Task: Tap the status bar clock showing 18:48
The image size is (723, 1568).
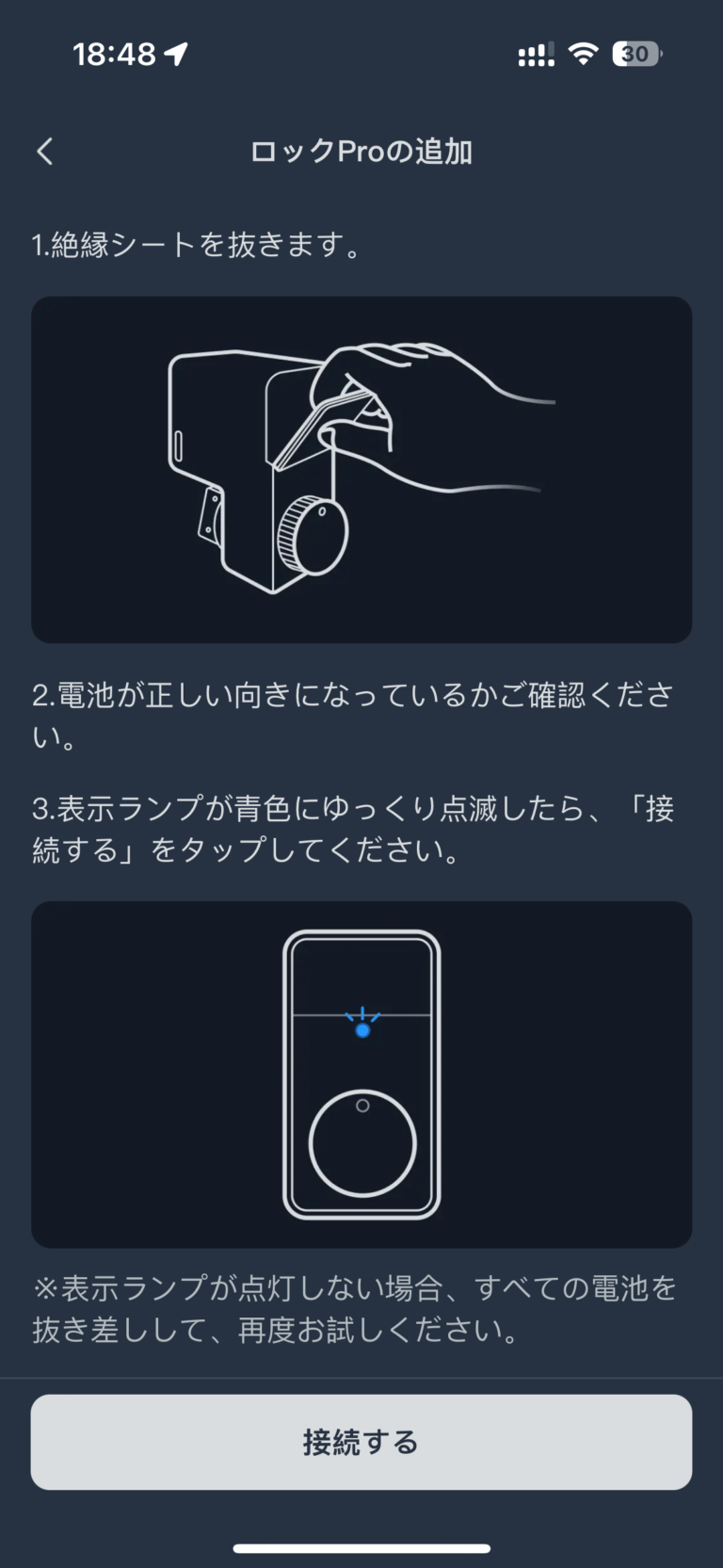Action: [x=113, y=54]
